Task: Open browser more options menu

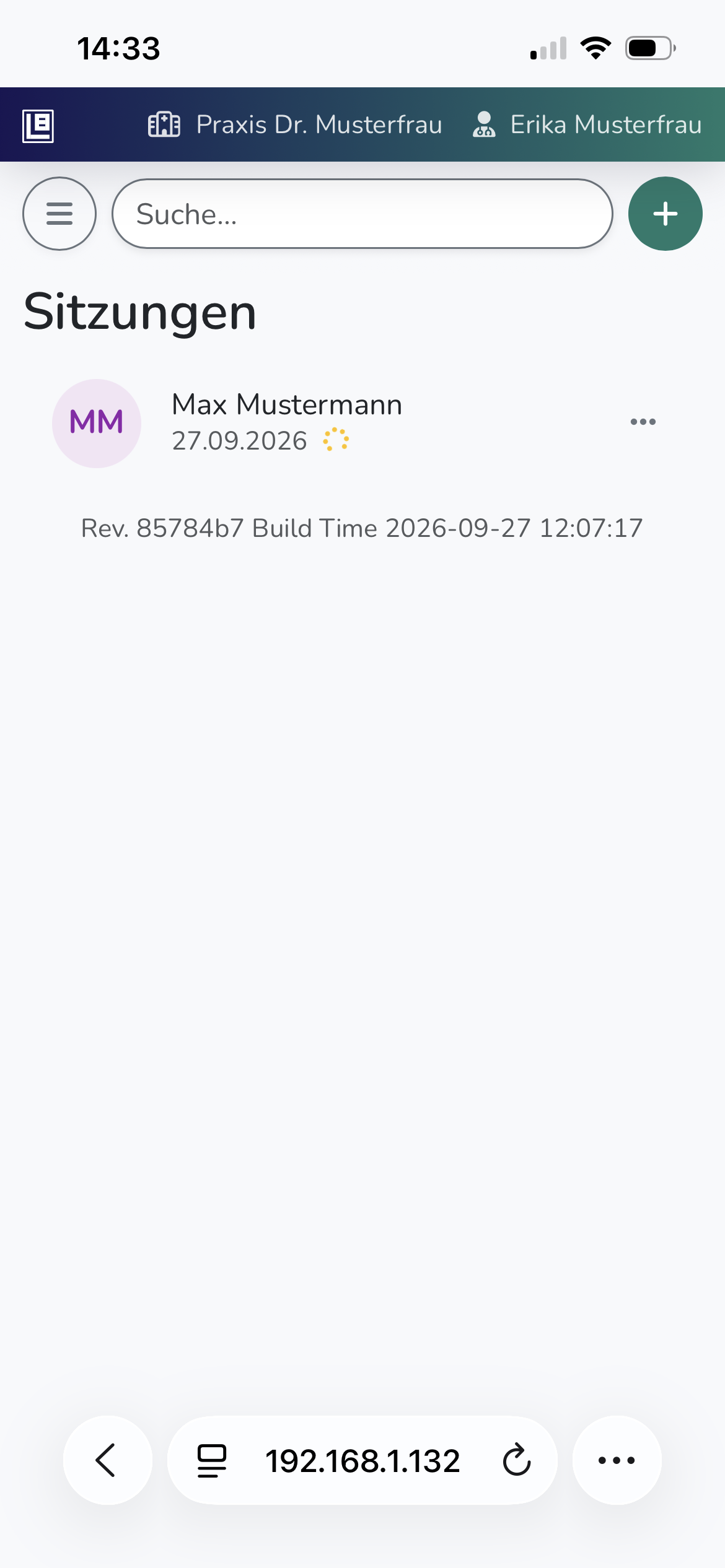Action: point(617,1460)
